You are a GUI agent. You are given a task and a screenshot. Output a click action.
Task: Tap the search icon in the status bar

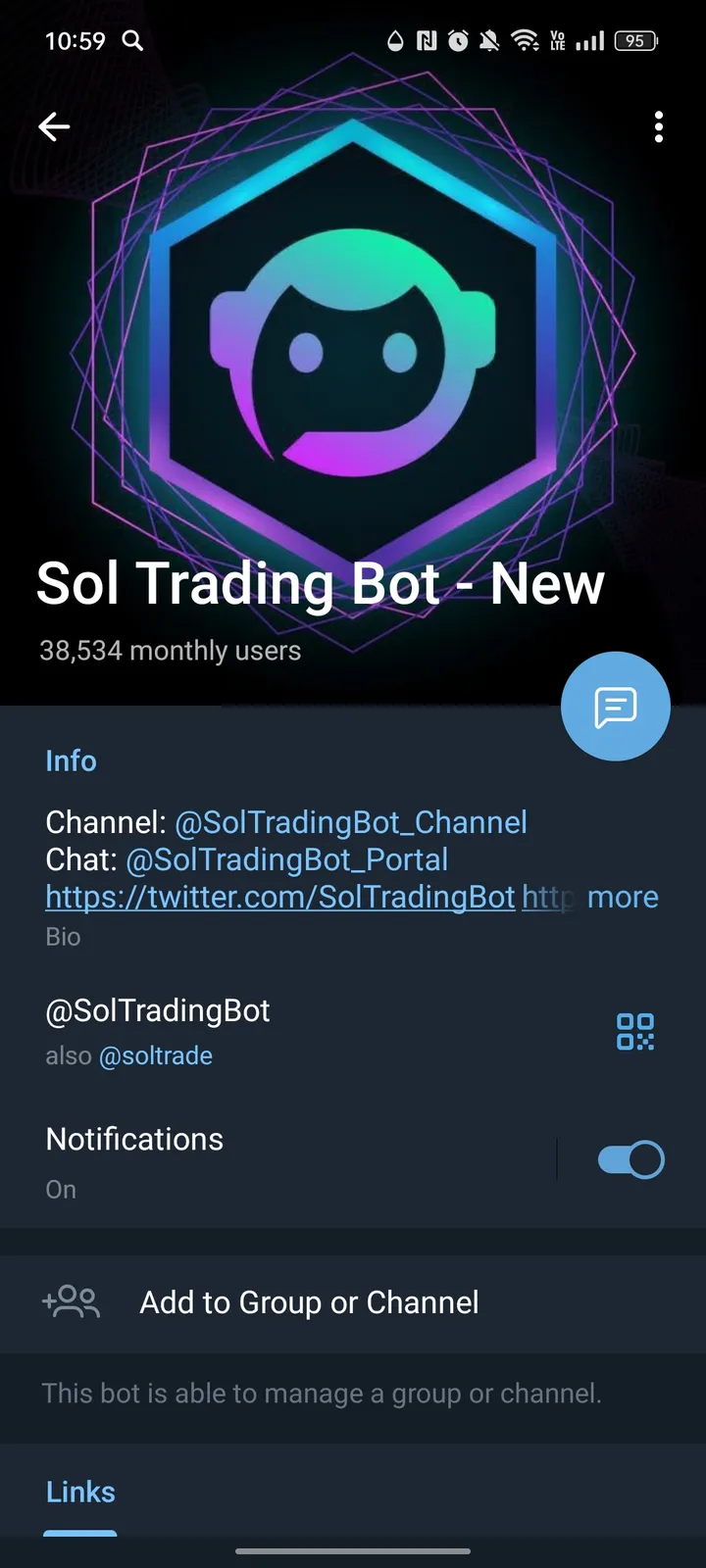click(x=132, y=41)
